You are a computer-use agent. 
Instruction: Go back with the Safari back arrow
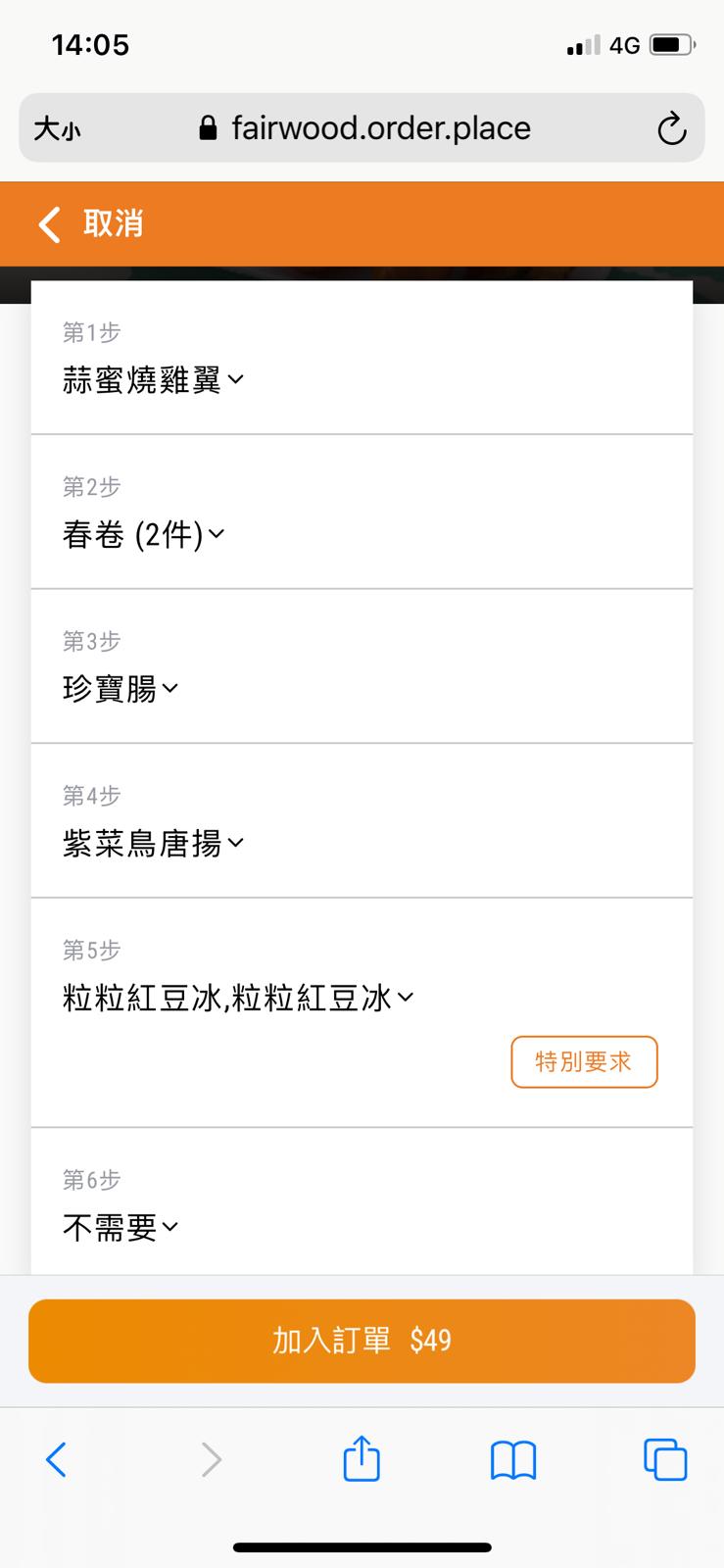[57, 1459]
